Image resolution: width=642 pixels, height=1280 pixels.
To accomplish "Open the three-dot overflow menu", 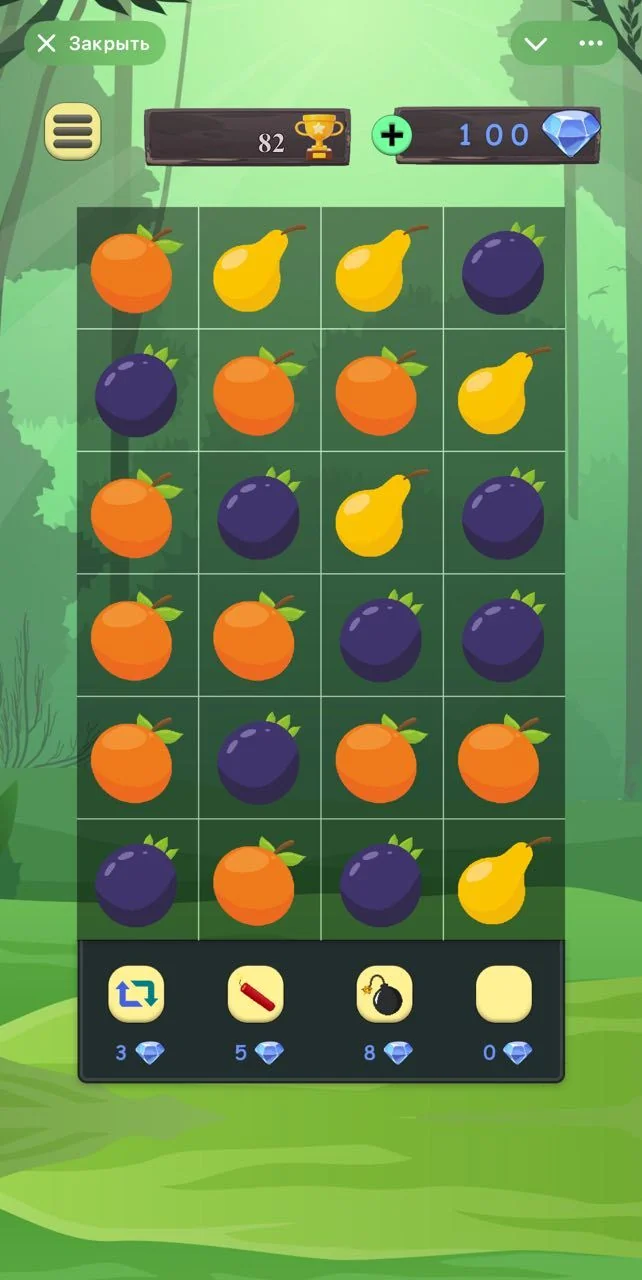I will (x=591, y=43).
